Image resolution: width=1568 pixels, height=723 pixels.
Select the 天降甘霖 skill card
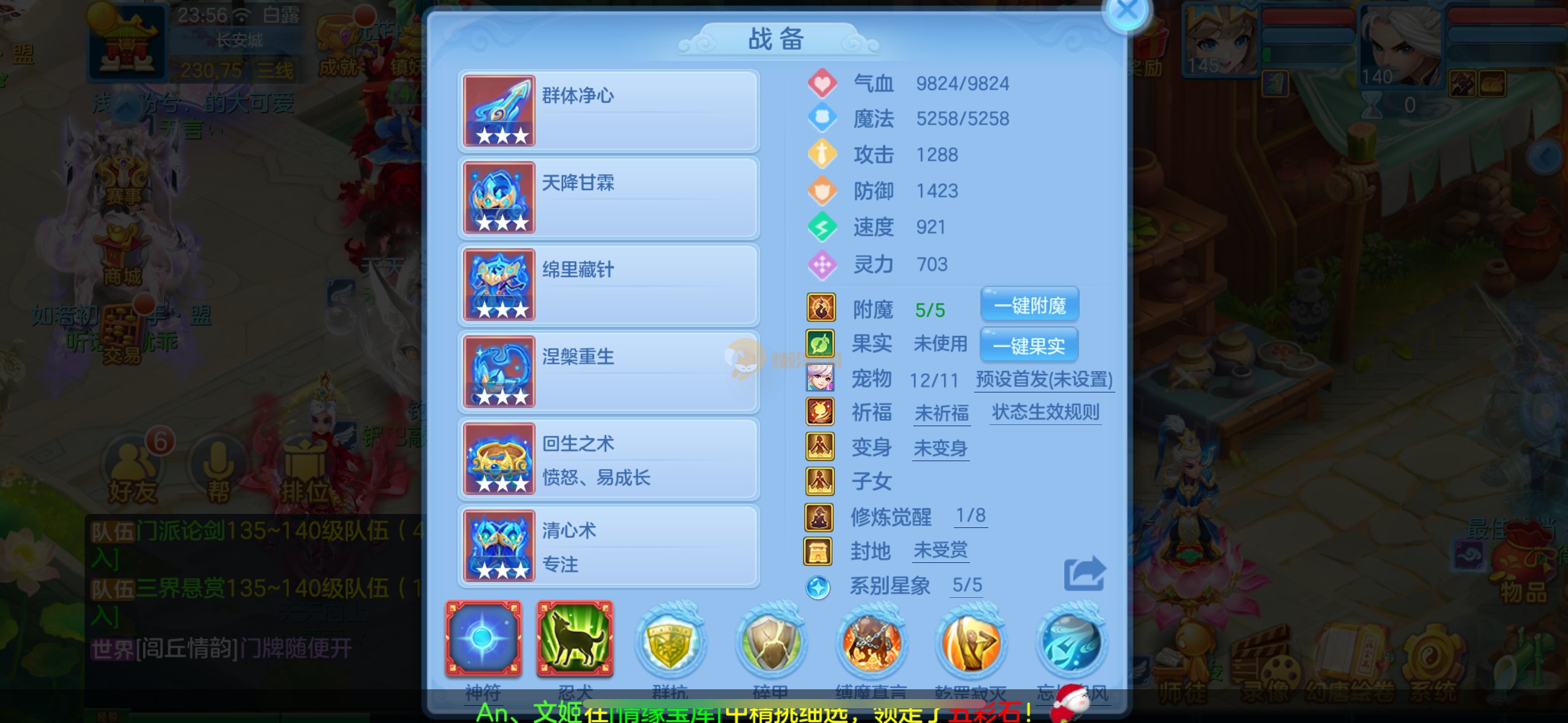click(x=609, y=198)
